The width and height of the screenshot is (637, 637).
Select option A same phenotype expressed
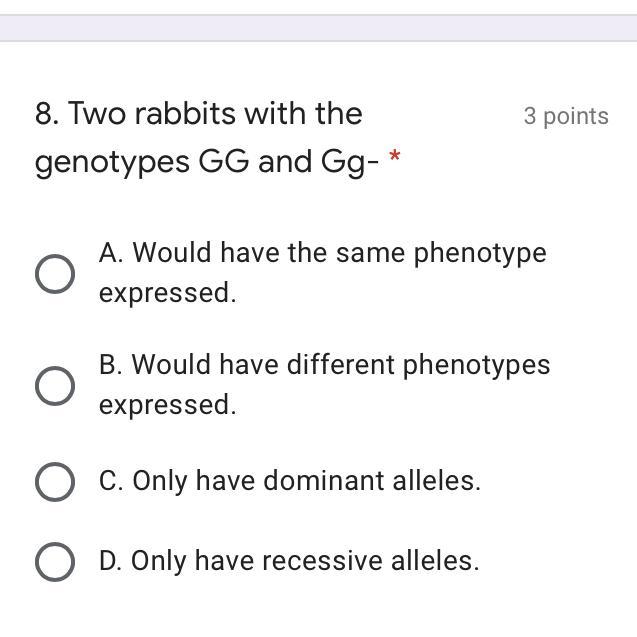55,274
